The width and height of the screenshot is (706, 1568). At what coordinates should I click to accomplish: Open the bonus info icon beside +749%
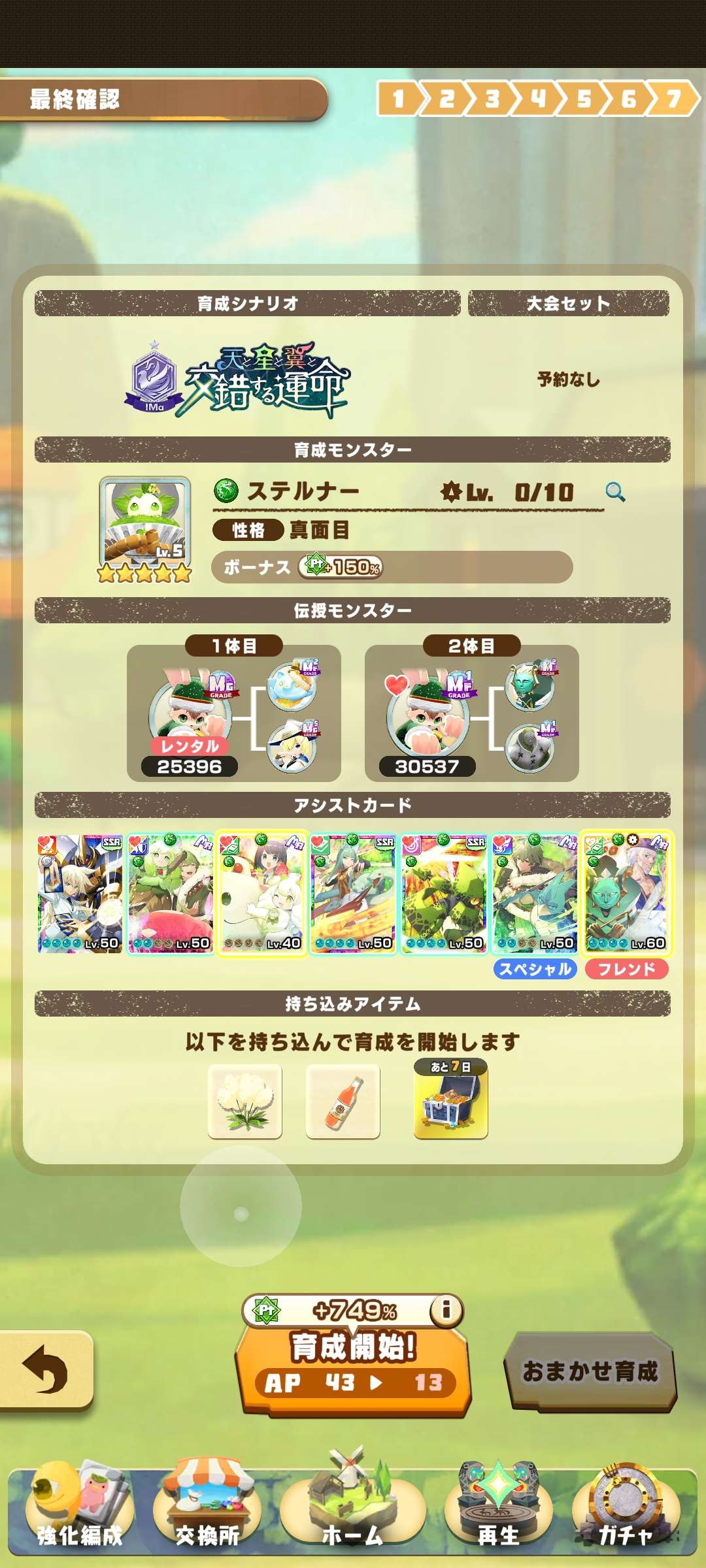coord(446,1309)
